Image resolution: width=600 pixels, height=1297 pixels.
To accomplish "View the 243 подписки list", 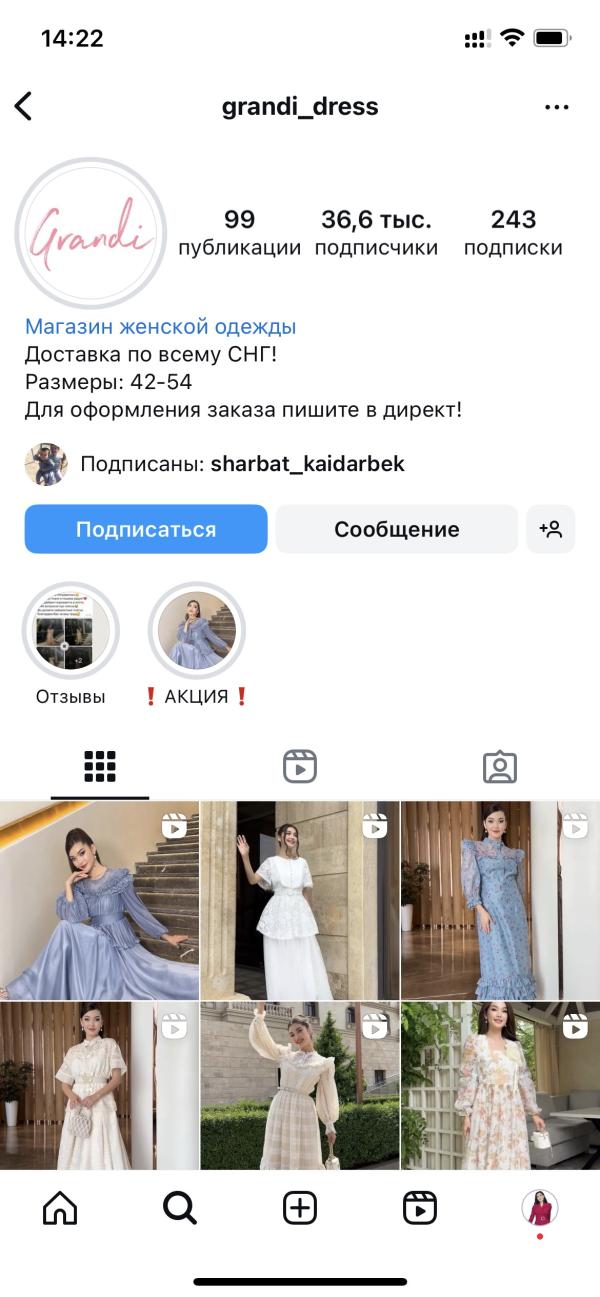I will click(x=513, y=232).
